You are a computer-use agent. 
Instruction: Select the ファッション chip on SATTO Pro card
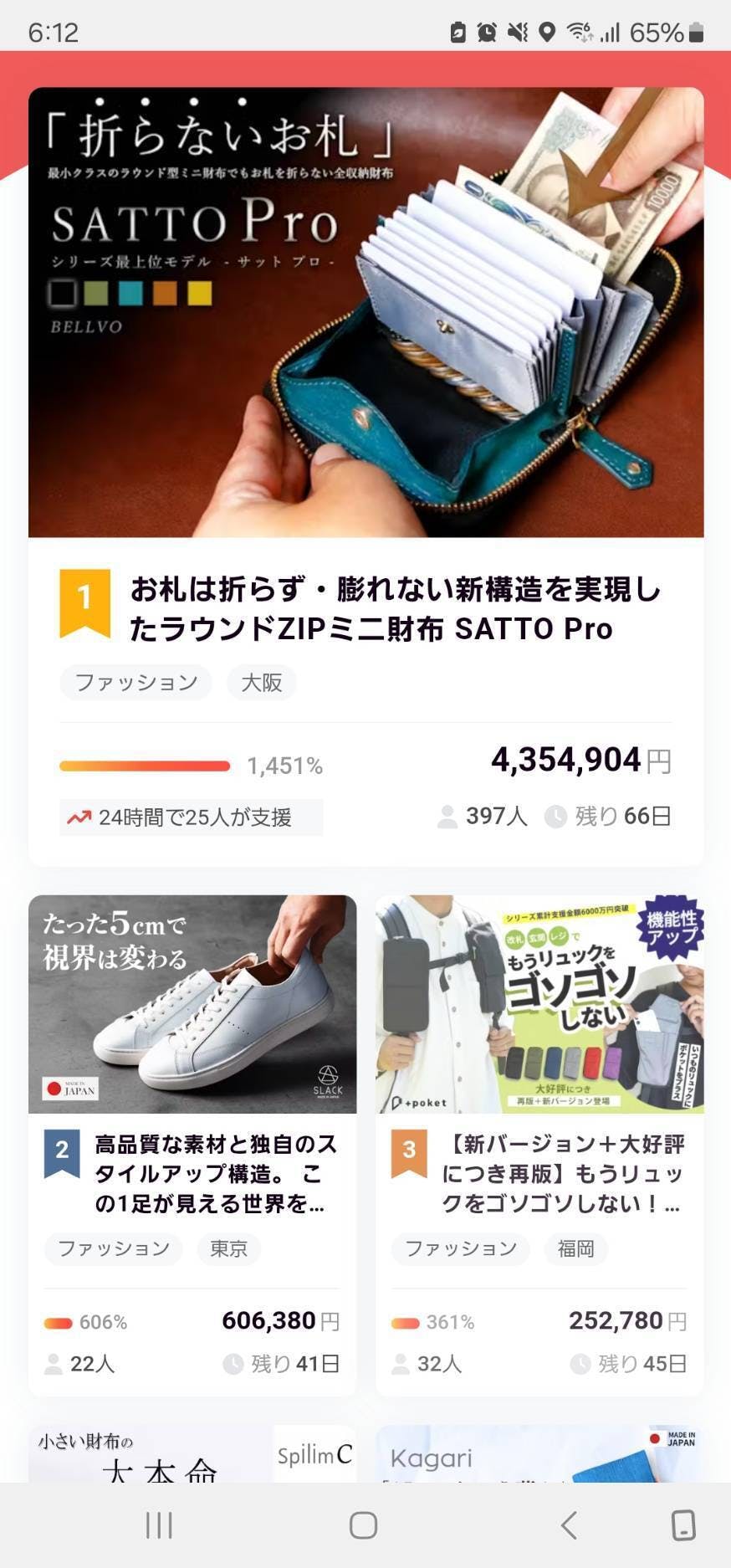135,683
